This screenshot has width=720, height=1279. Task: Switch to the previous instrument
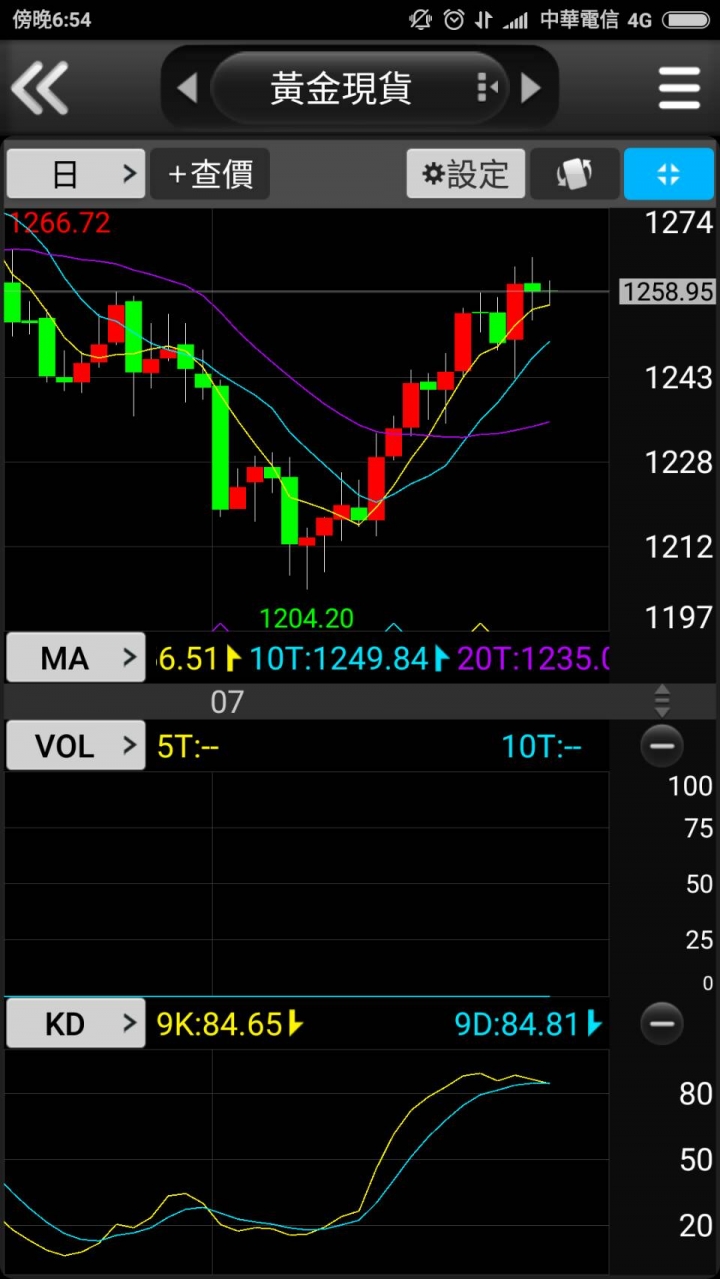(x=187, y=88)
